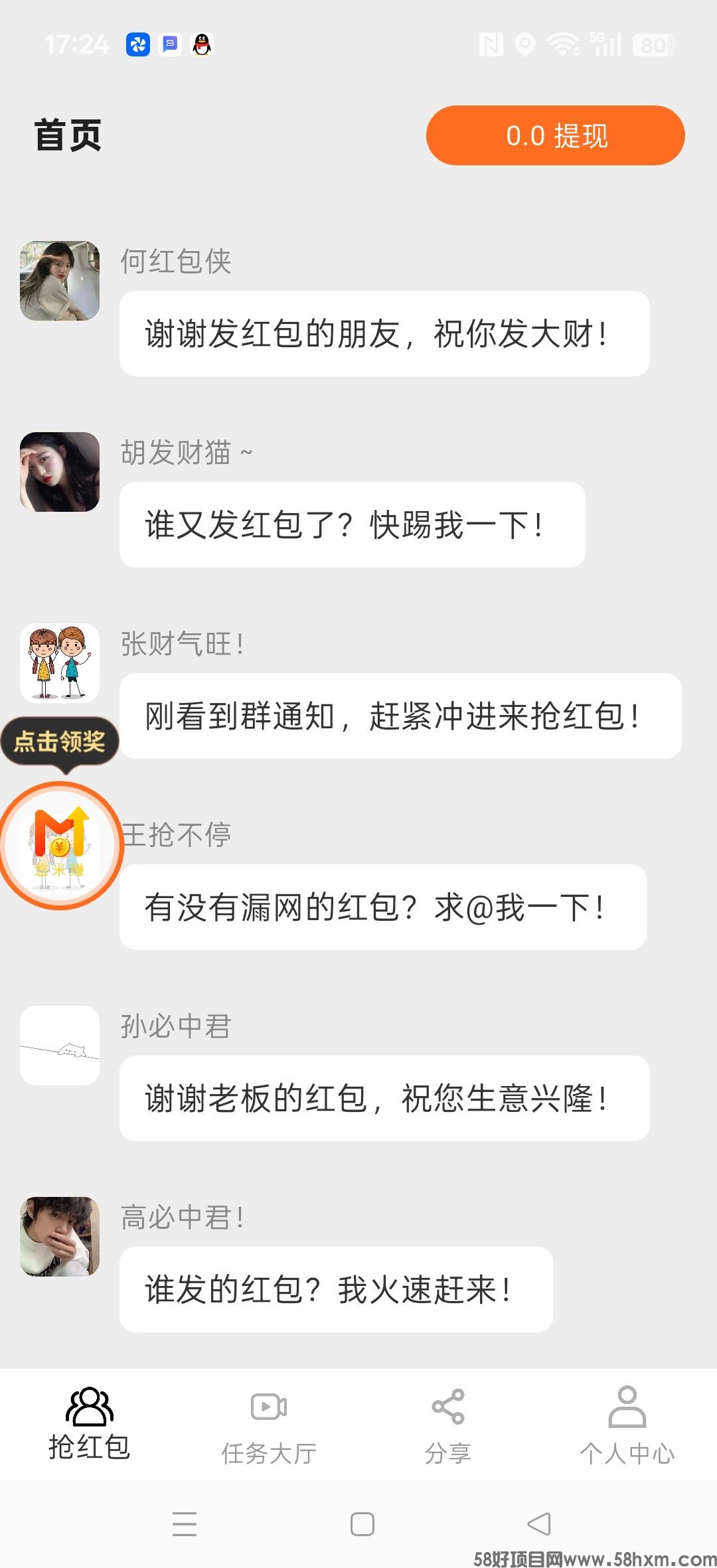
Task: Tap the QQ penguin icon in status bar
Action: click(x=202, y=44)
